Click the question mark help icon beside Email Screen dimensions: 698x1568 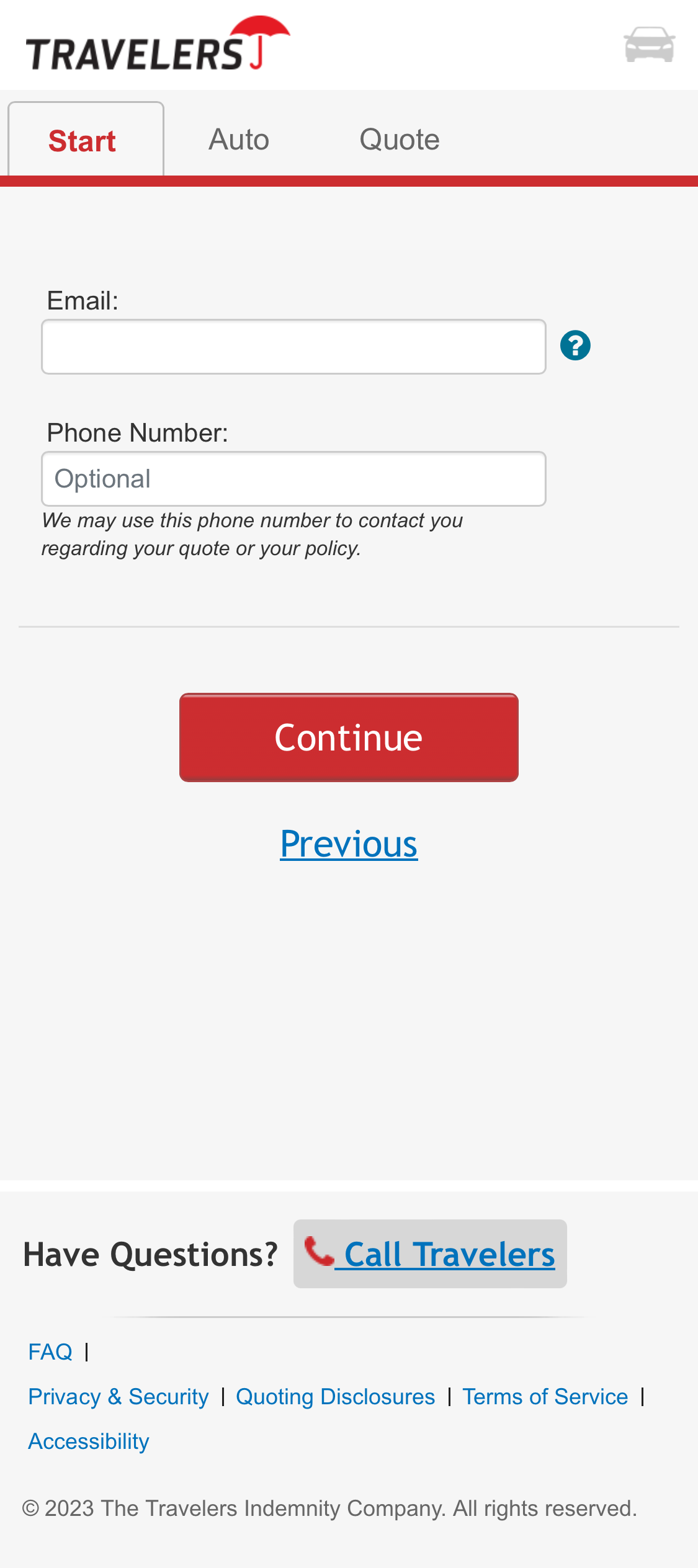point(575,345)
